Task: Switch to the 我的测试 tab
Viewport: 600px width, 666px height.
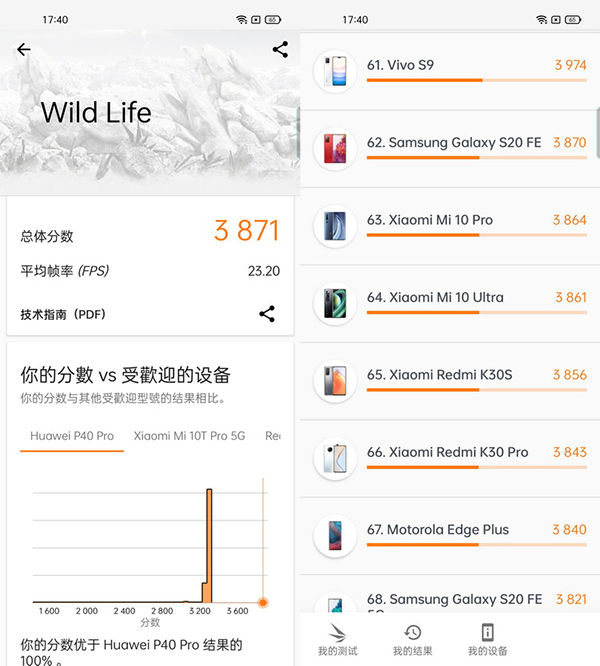Action: click(x=337, y=640)
